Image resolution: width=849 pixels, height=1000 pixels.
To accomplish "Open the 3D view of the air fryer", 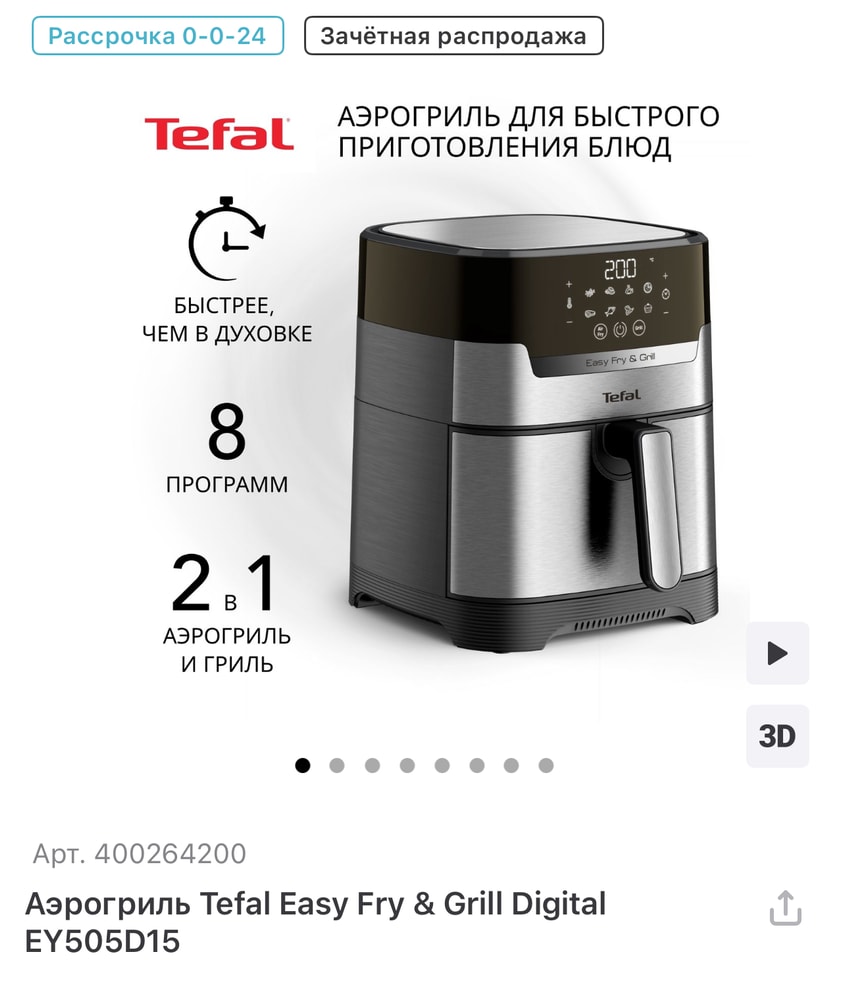I will tap(778, 737).
